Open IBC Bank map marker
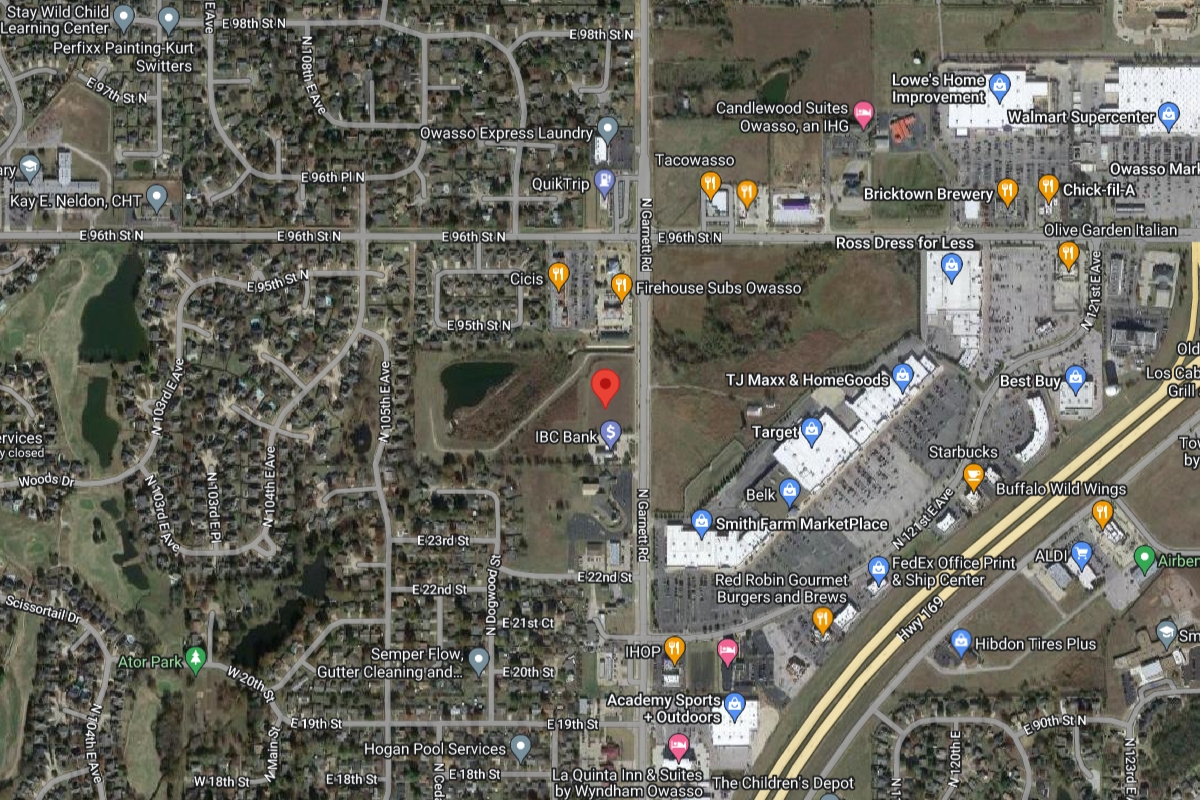This screenshot has height=800, width=1200. pos(610,433)
